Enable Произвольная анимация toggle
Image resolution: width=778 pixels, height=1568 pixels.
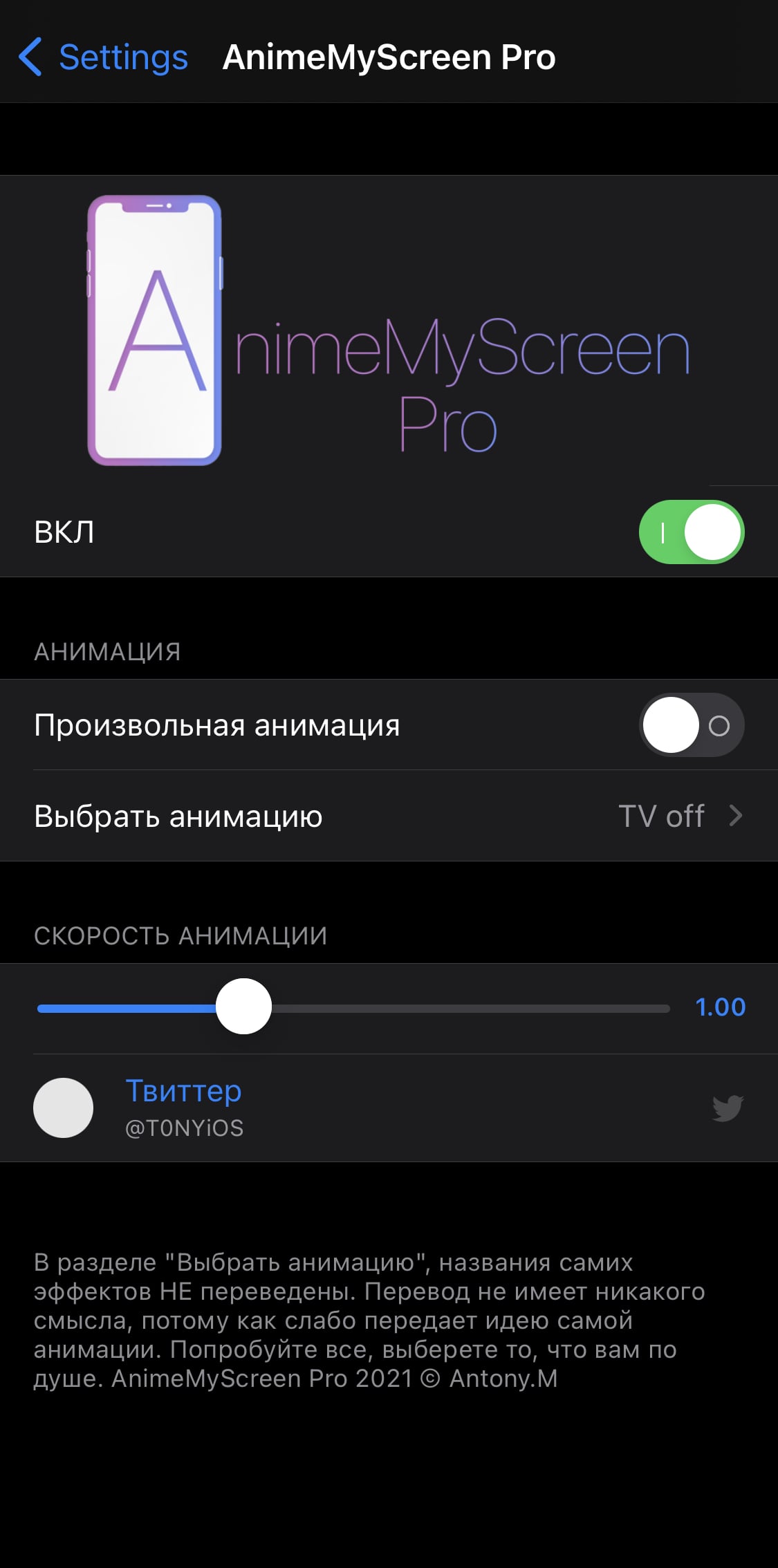pyautogui.click(x=692, y=725)
